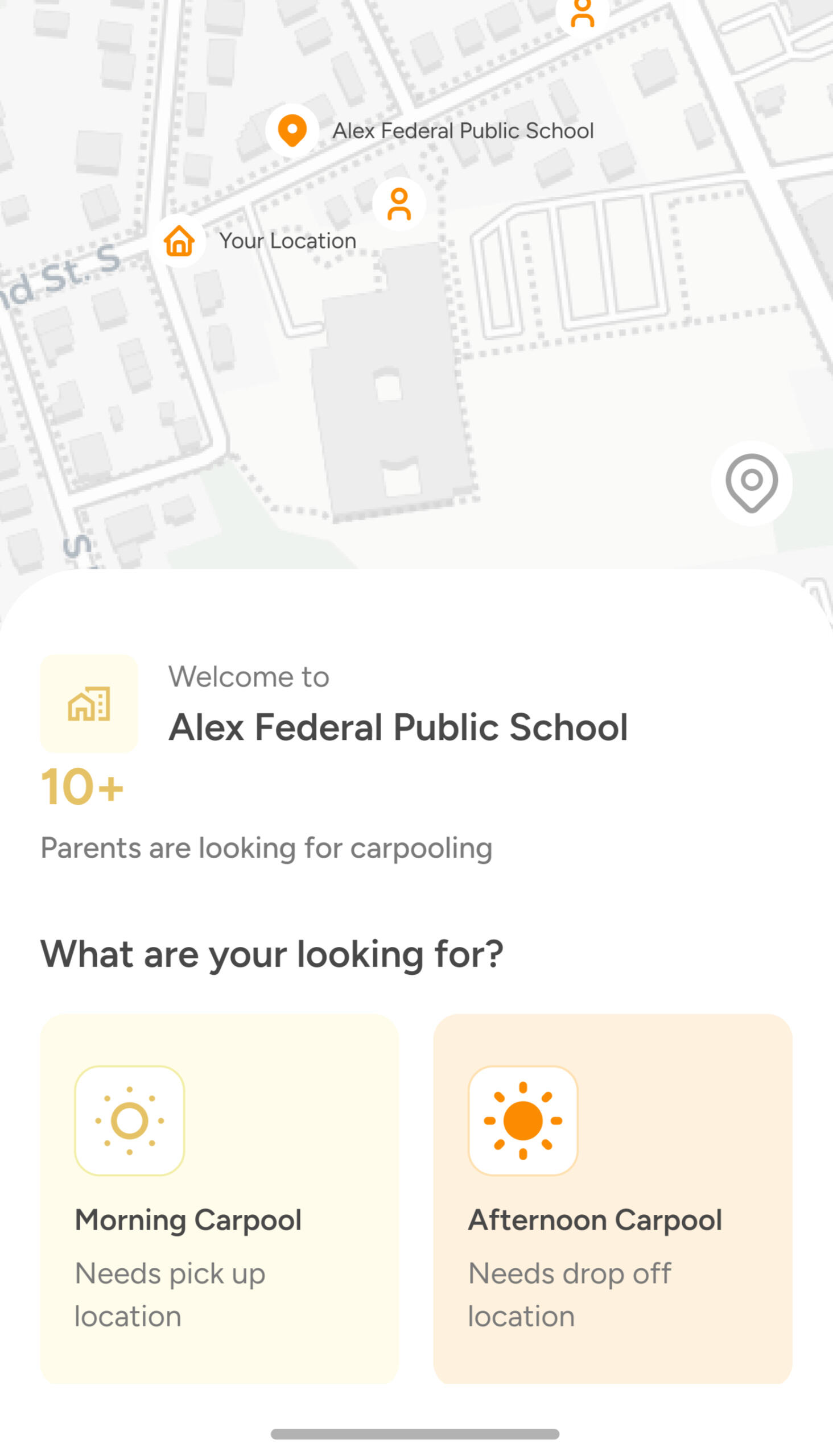Open the 10+ parents carpooling list
833x1456 pixels.
[83, 788]
